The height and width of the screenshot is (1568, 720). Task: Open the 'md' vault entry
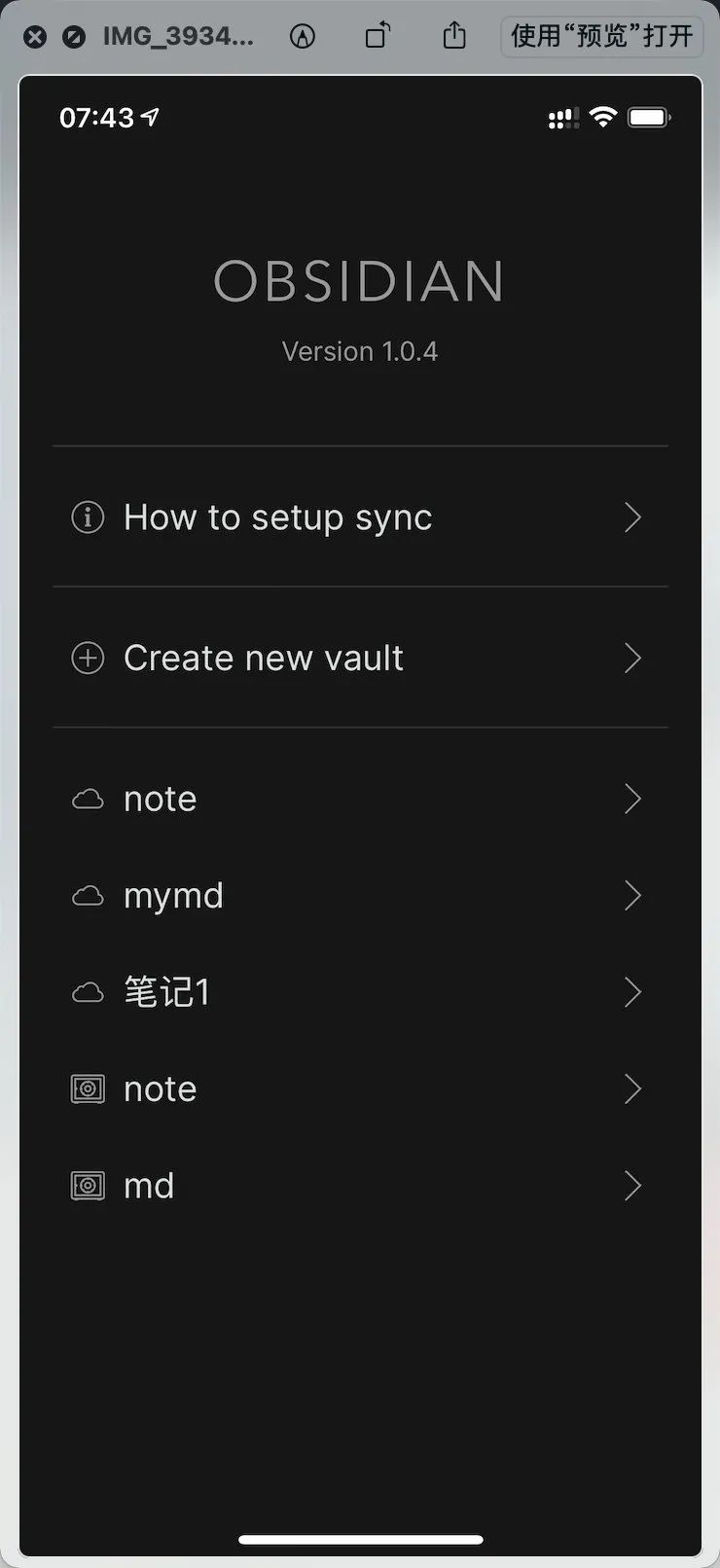(x=148, y=1186)
